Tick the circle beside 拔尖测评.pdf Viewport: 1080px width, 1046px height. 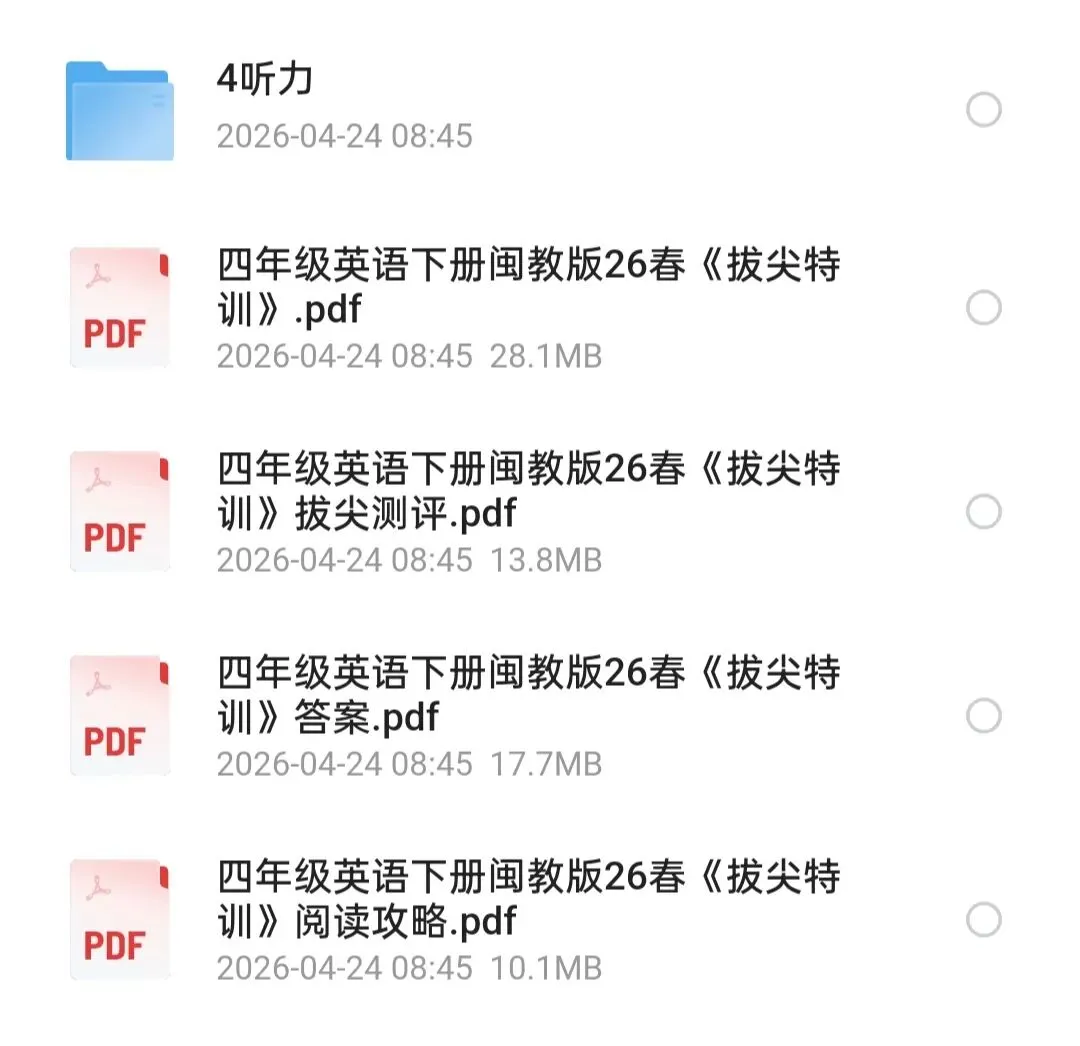click(x=984, y=512)
